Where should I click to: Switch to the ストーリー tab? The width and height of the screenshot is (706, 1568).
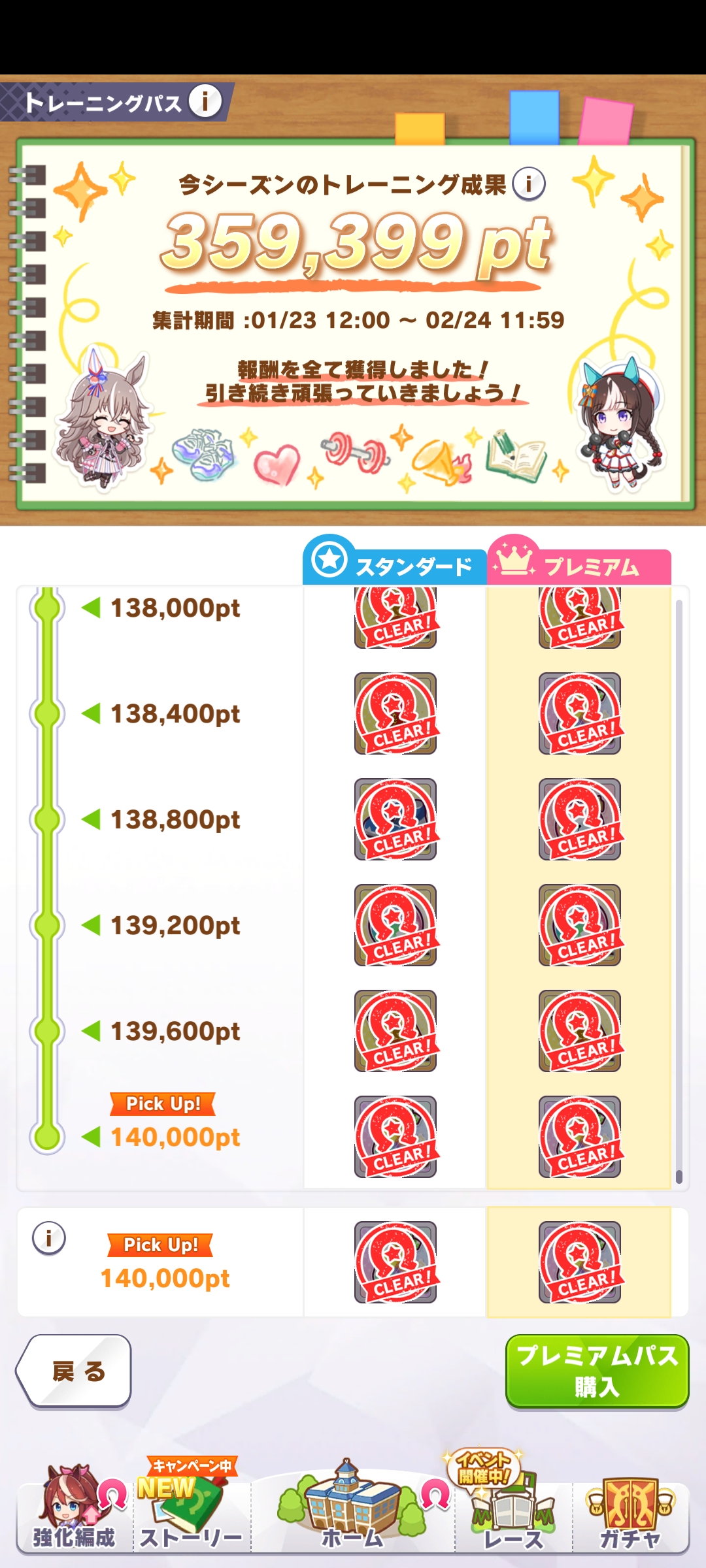(192, 1514)
